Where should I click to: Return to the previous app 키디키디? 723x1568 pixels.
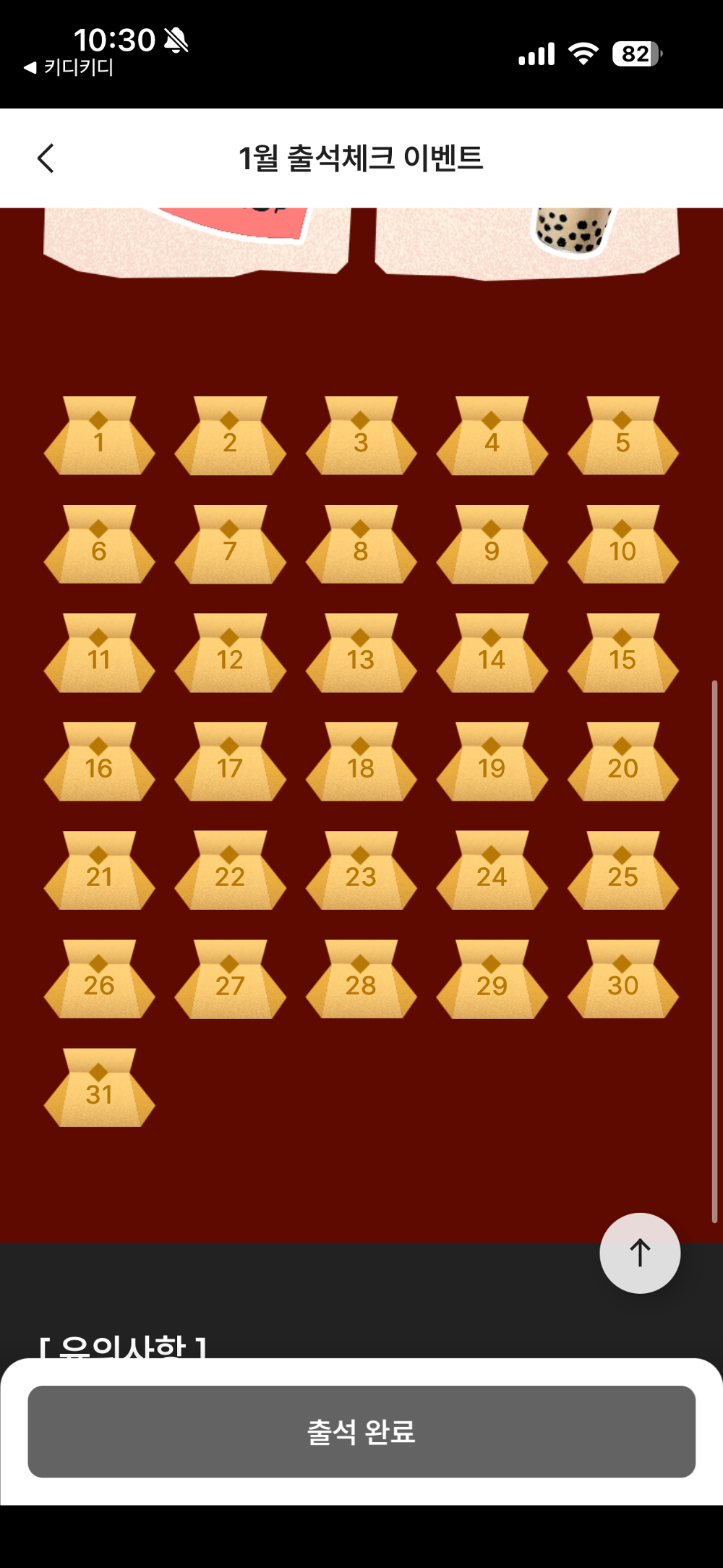click(69, 67)
